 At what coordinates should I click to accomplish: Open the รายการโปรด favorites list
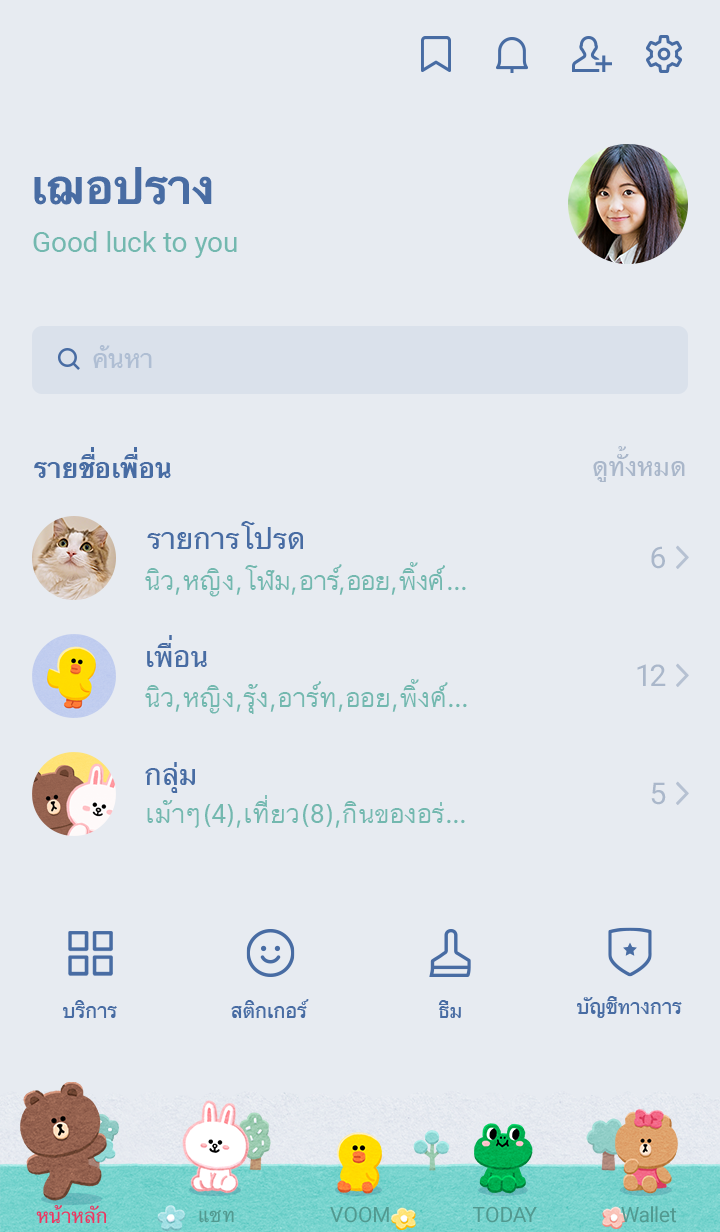point(360,558)
